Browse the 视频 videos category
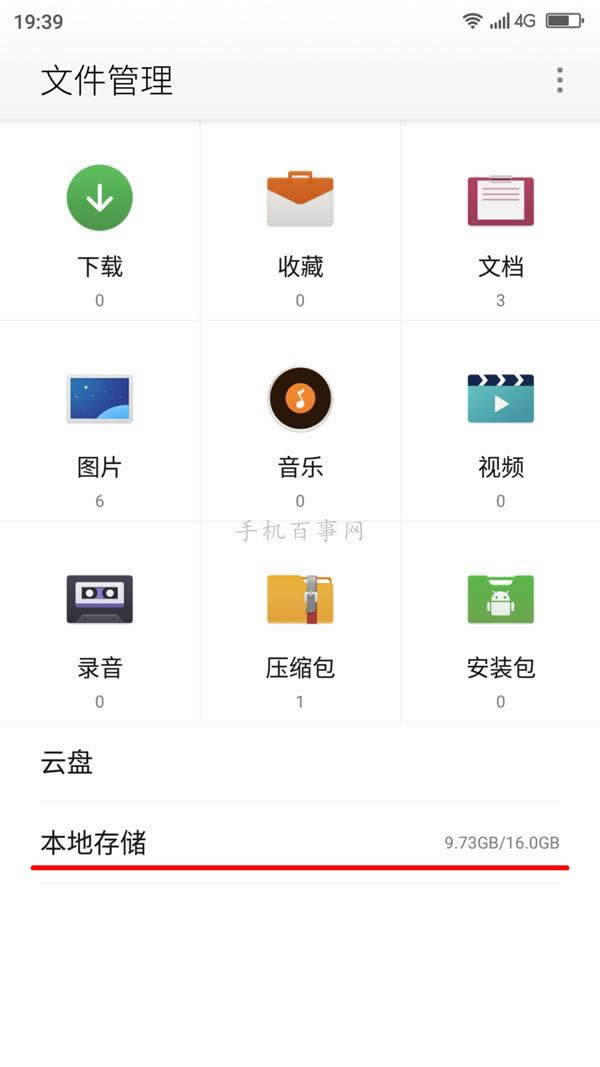Image resolution: width=600 pixels, height=1067 pixels. [500, 422]
